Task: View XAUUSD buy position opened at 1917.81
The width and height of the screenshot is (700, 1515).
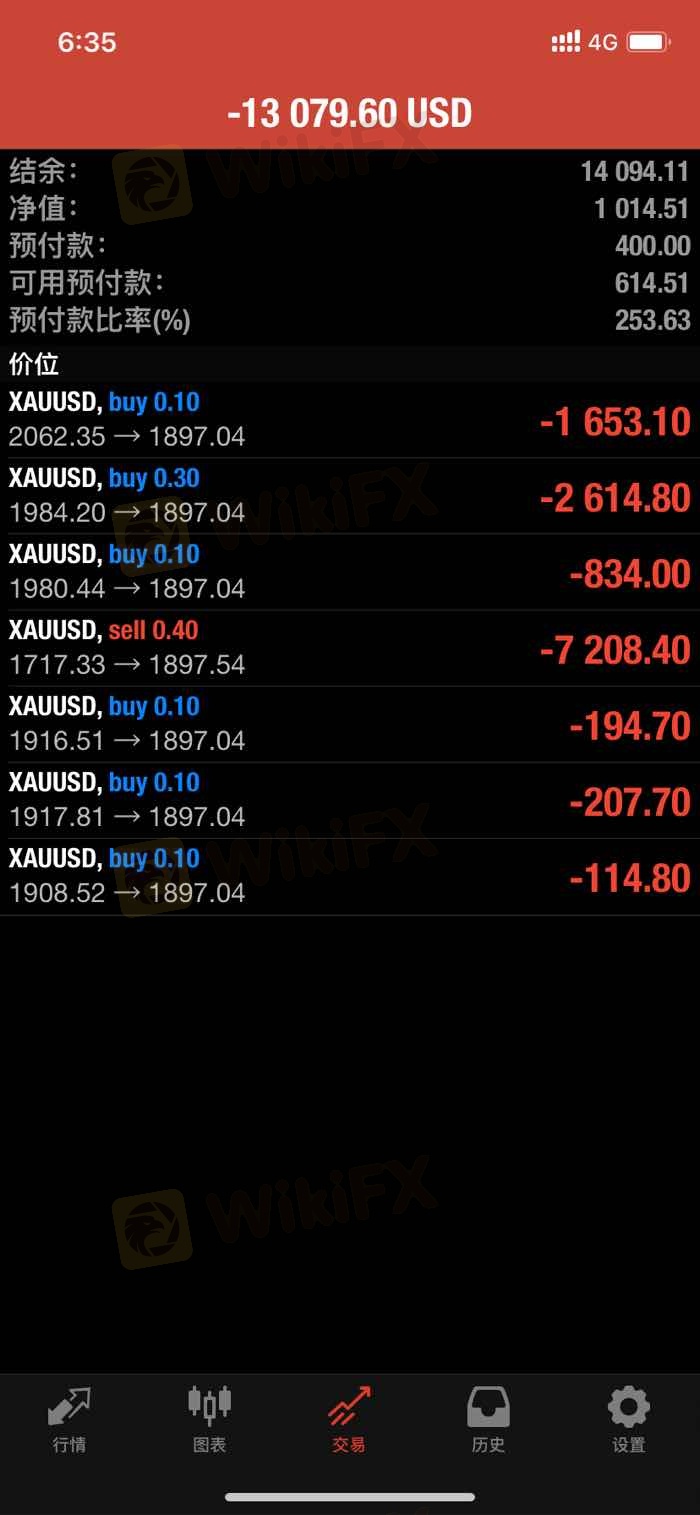Action: pyautogui.click(x=350, y=800)
